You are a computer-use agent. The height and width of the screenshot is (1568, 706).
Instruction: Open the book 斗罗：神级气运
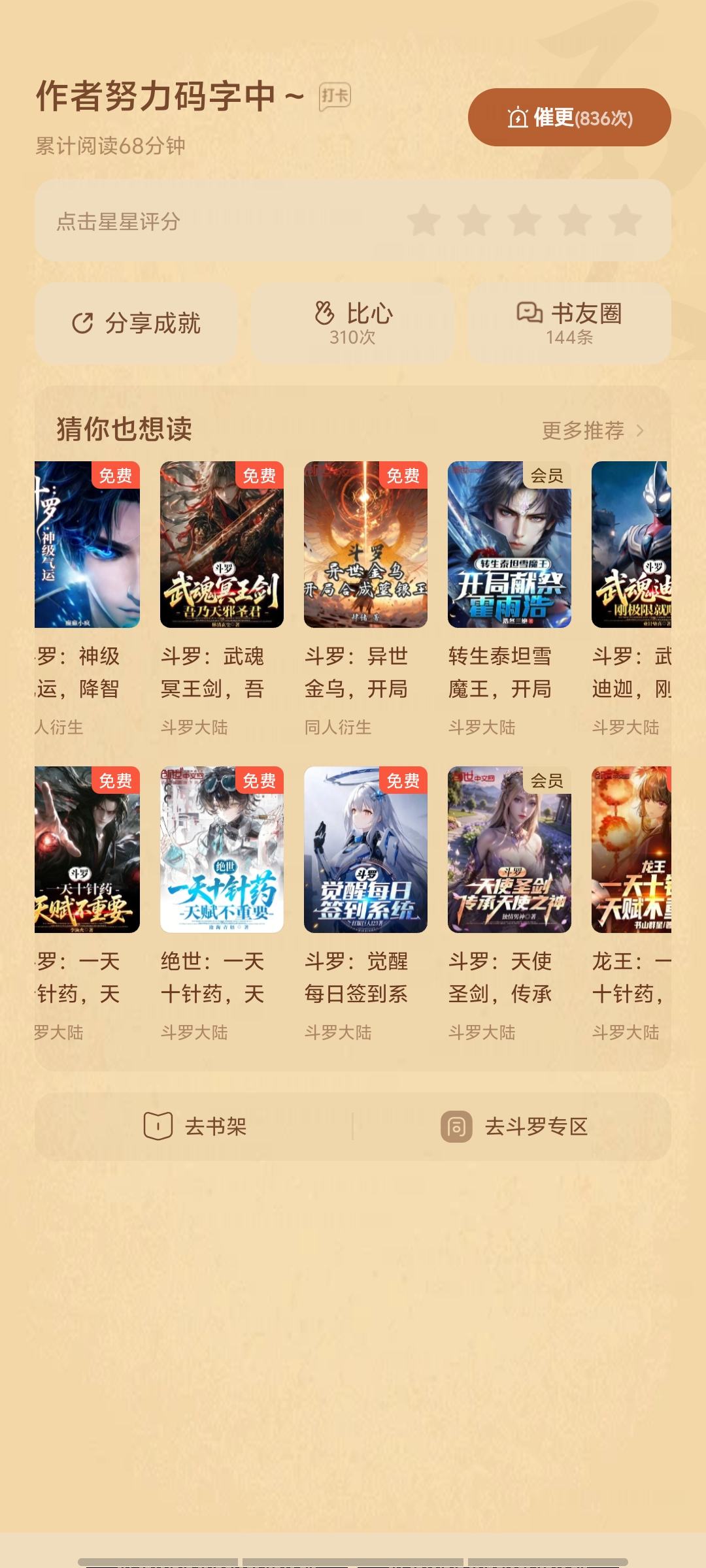tap(88, 545)
